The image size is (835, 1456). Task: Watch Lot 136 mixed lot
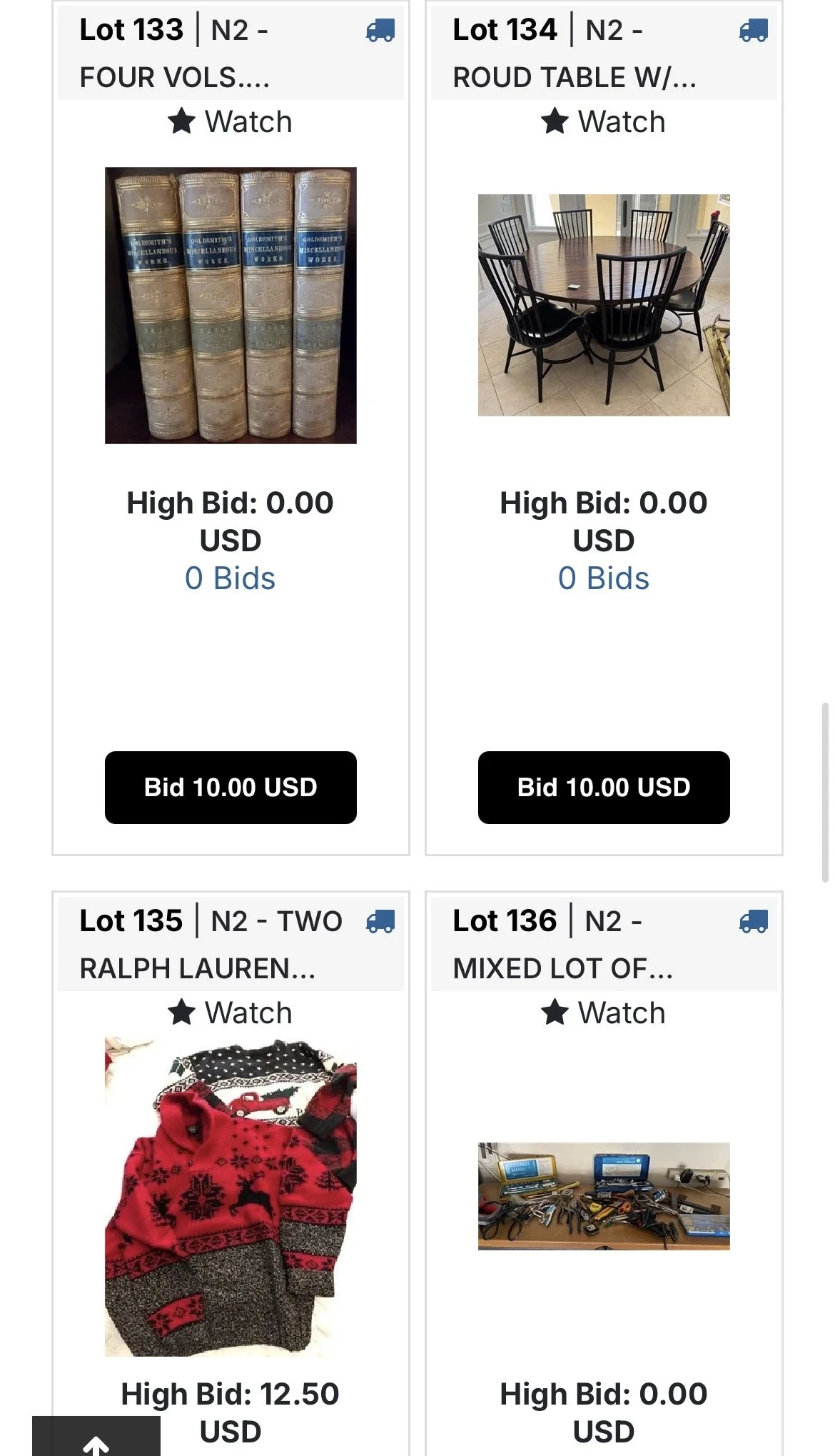click(x=603, y=1013)
